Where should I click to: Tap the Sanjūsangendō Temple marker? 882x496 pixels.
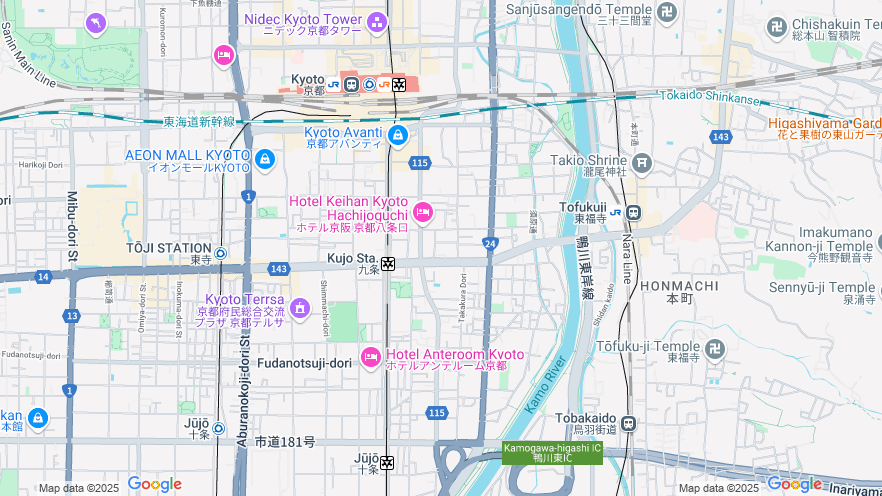point(667,12)
